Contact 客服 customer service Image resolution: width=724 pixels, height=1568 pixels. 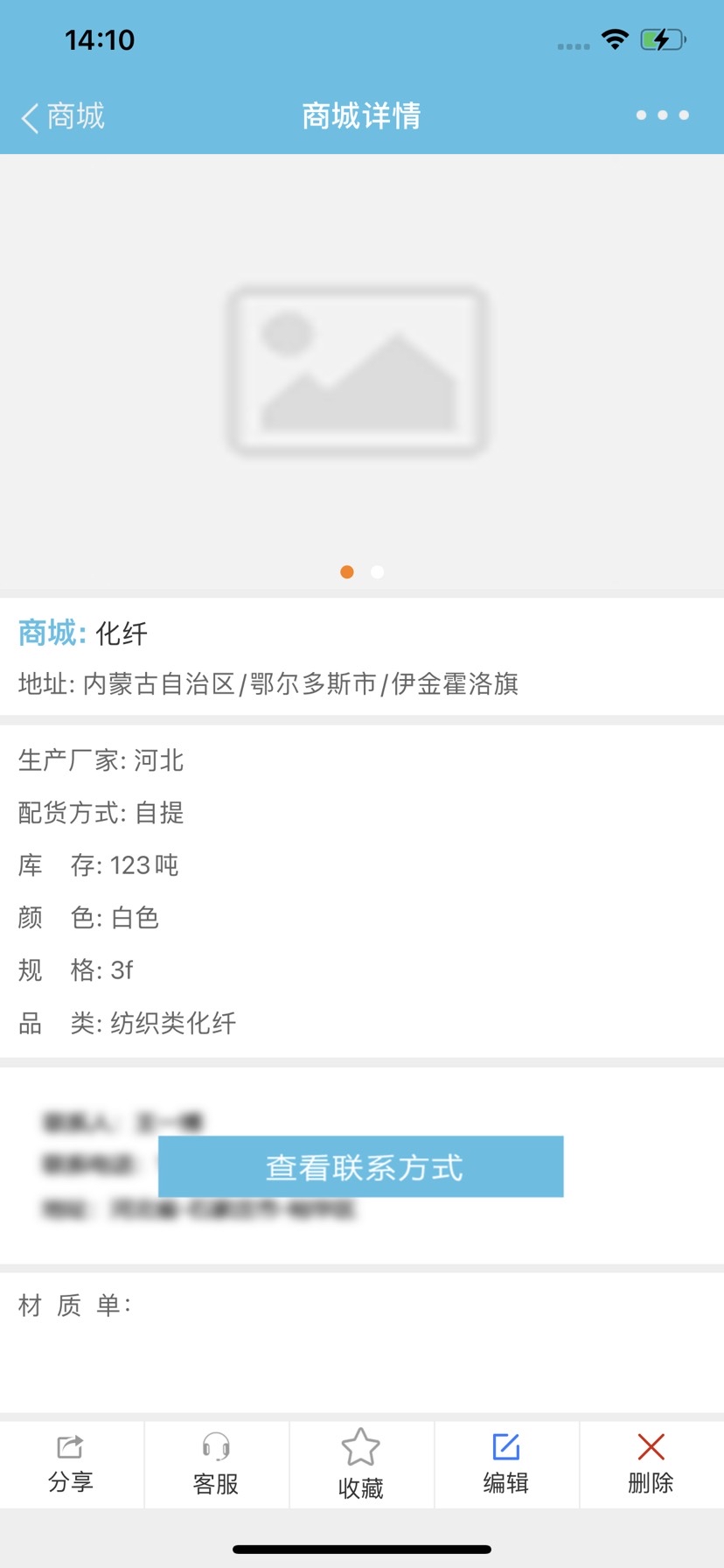pyautogui.click(x=216, y=1464)
